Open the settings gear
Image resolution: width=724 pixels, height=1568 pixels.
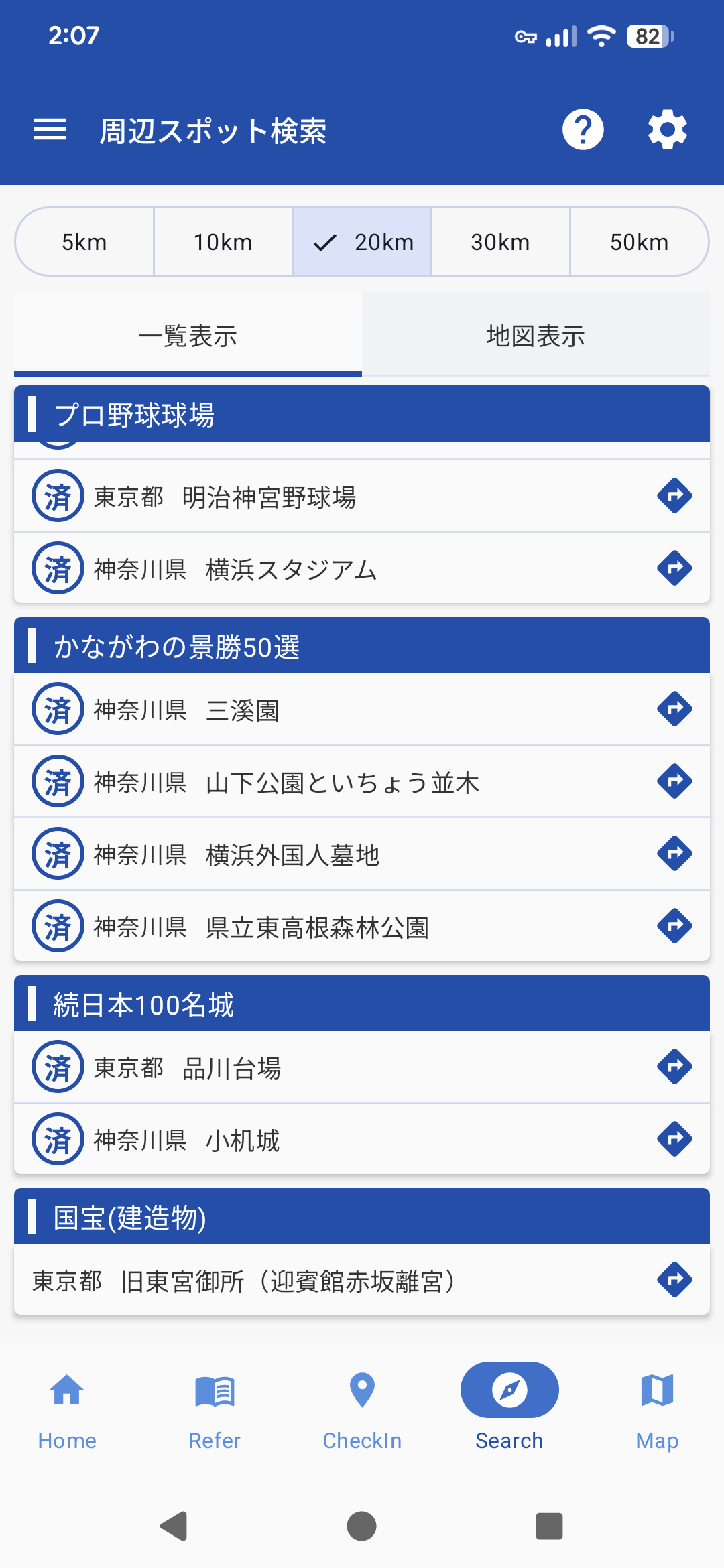pos(666,129)
